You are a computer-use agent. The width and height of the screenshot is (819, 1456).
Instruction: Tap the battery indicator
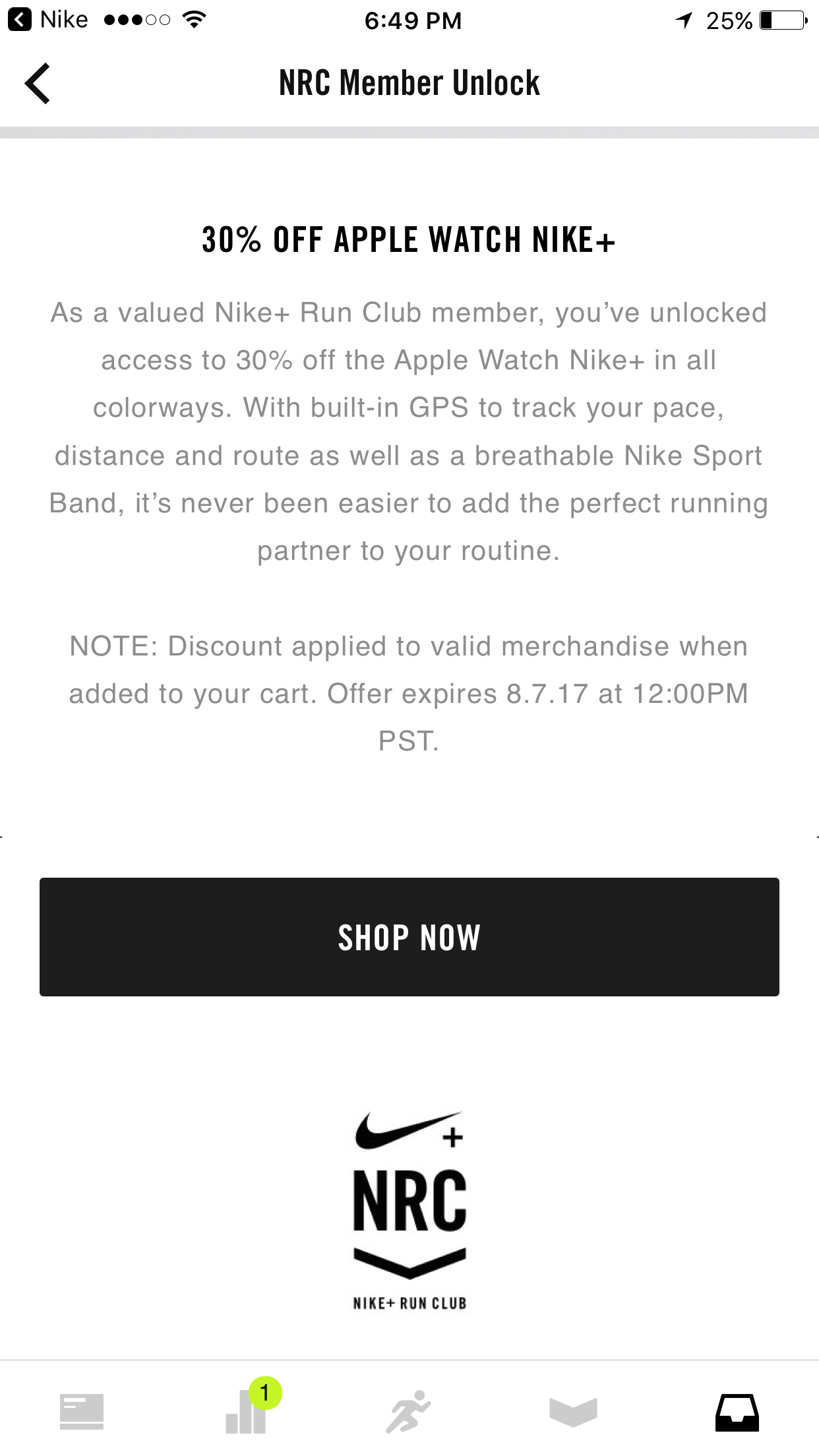point(781,20)
